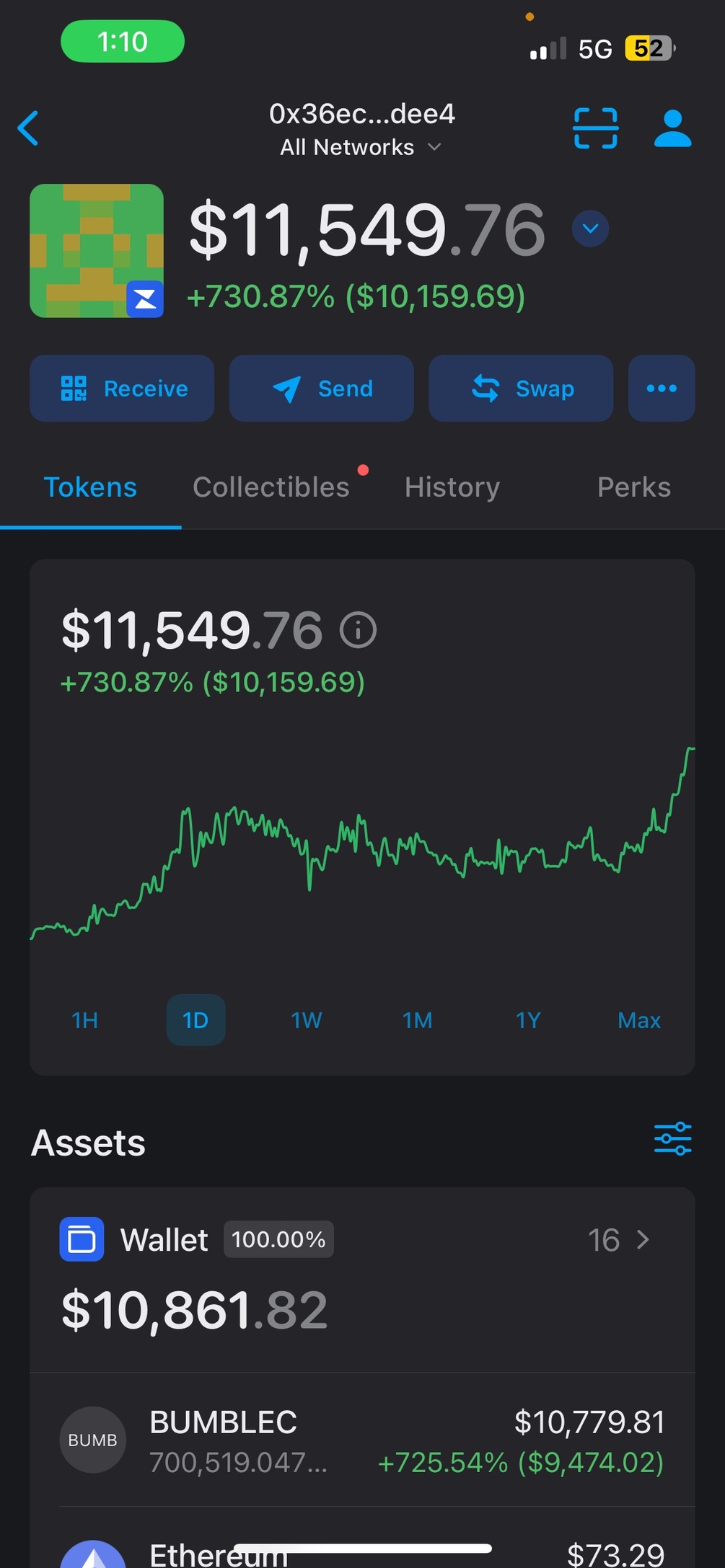
Task: Select the 1M chart range
Action: click(x=418, y=1020)
